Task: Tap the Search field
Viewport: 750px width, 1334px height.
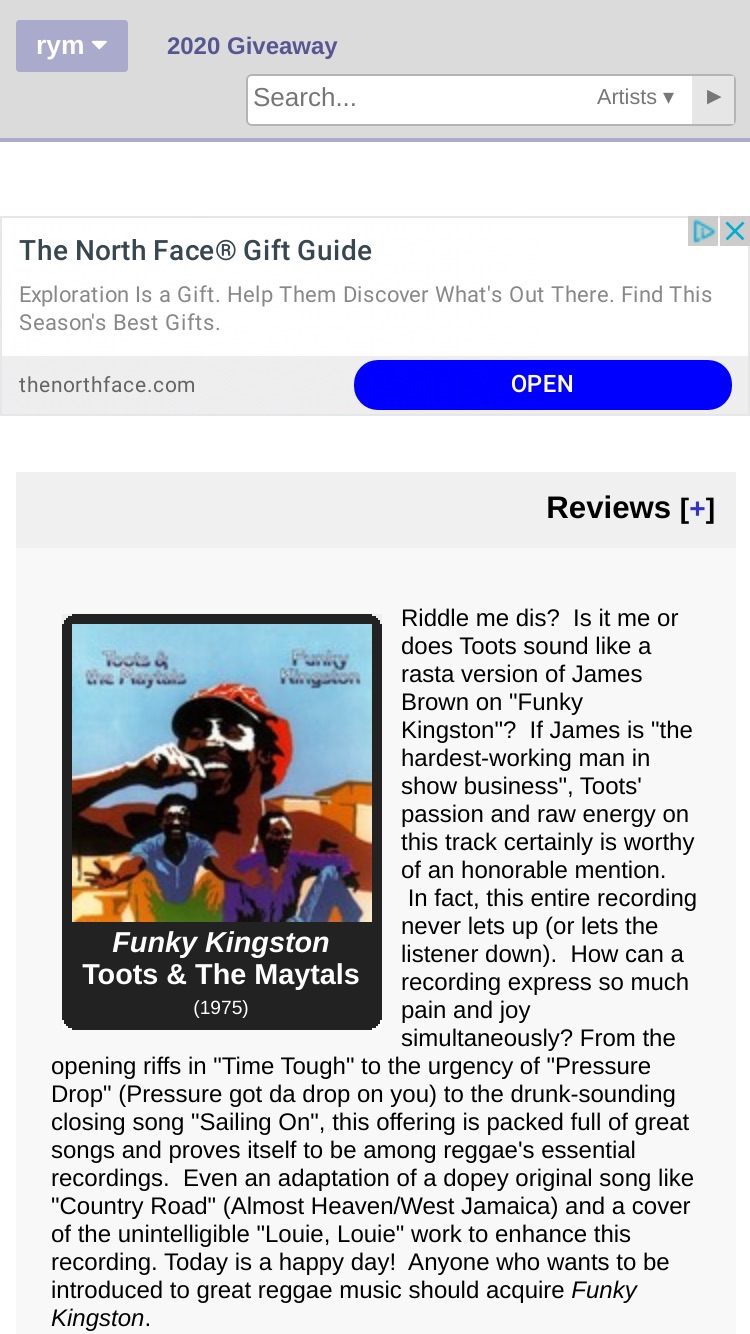Action: [x=418, y=98]
